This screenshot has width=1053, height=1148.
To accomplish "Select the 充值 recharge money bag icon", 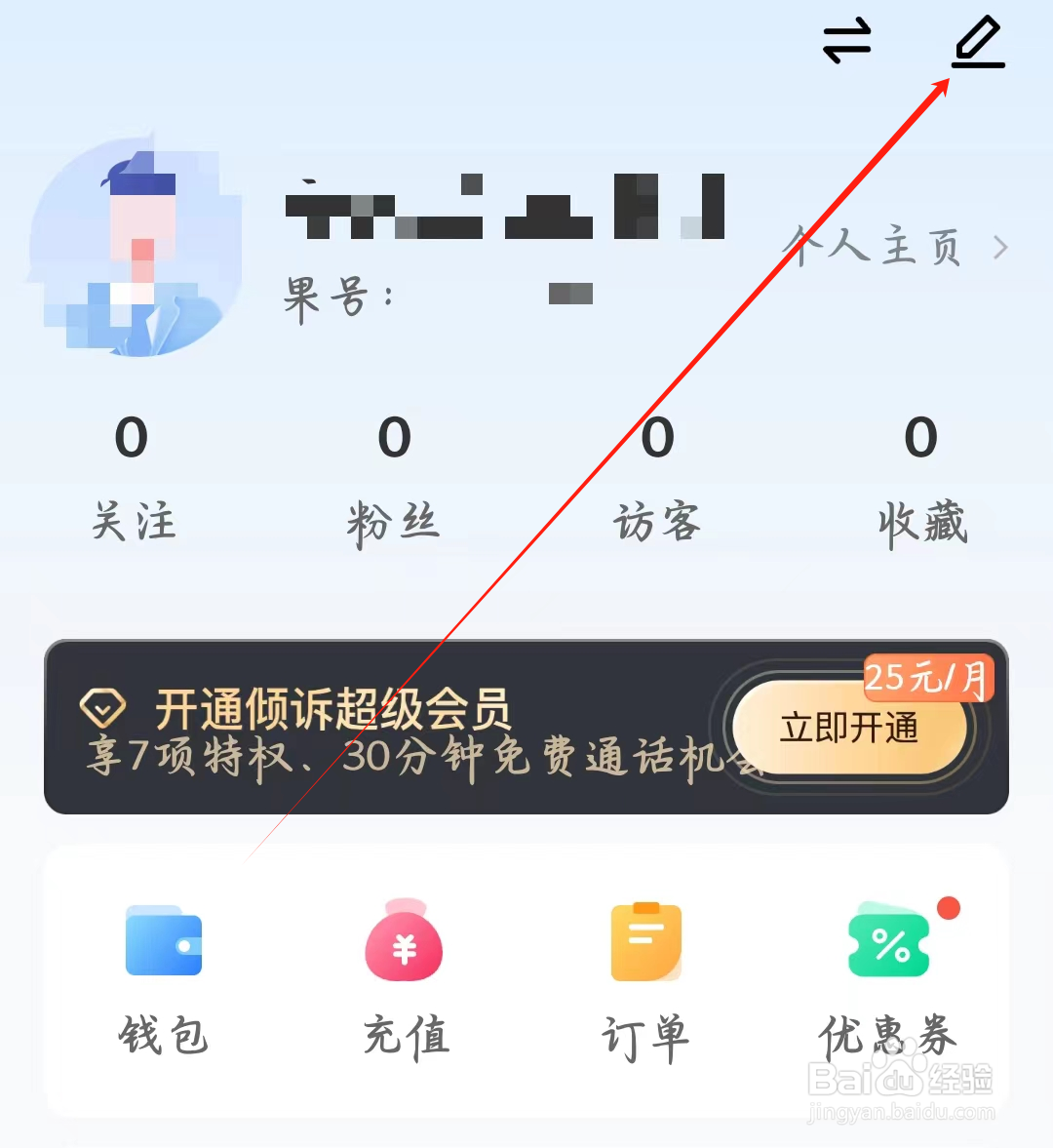I will [x=404, y=941].
